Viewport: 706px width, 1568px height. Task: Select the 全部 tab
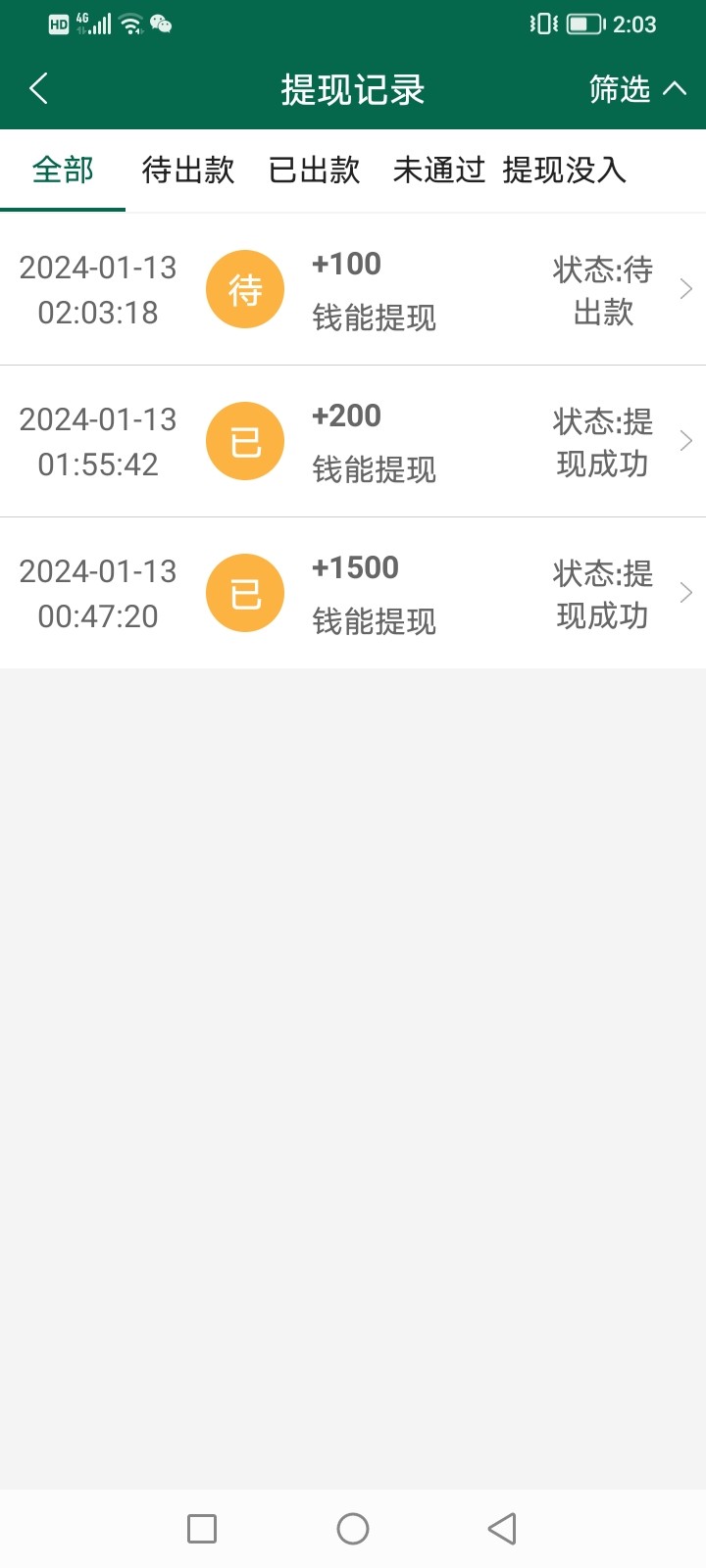(x=62, y=171)
